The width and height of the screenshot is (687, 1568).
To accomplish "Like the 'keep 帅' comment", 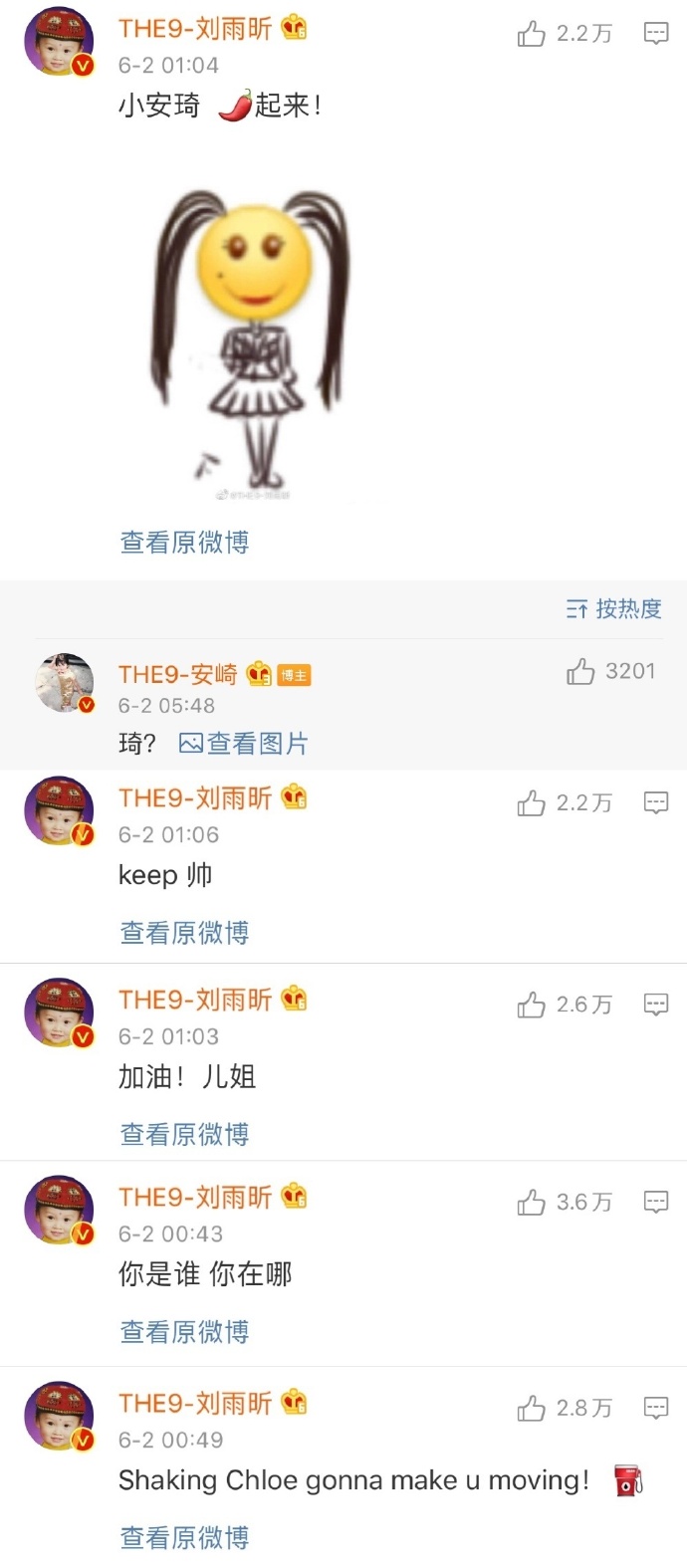I will (532, 803).
